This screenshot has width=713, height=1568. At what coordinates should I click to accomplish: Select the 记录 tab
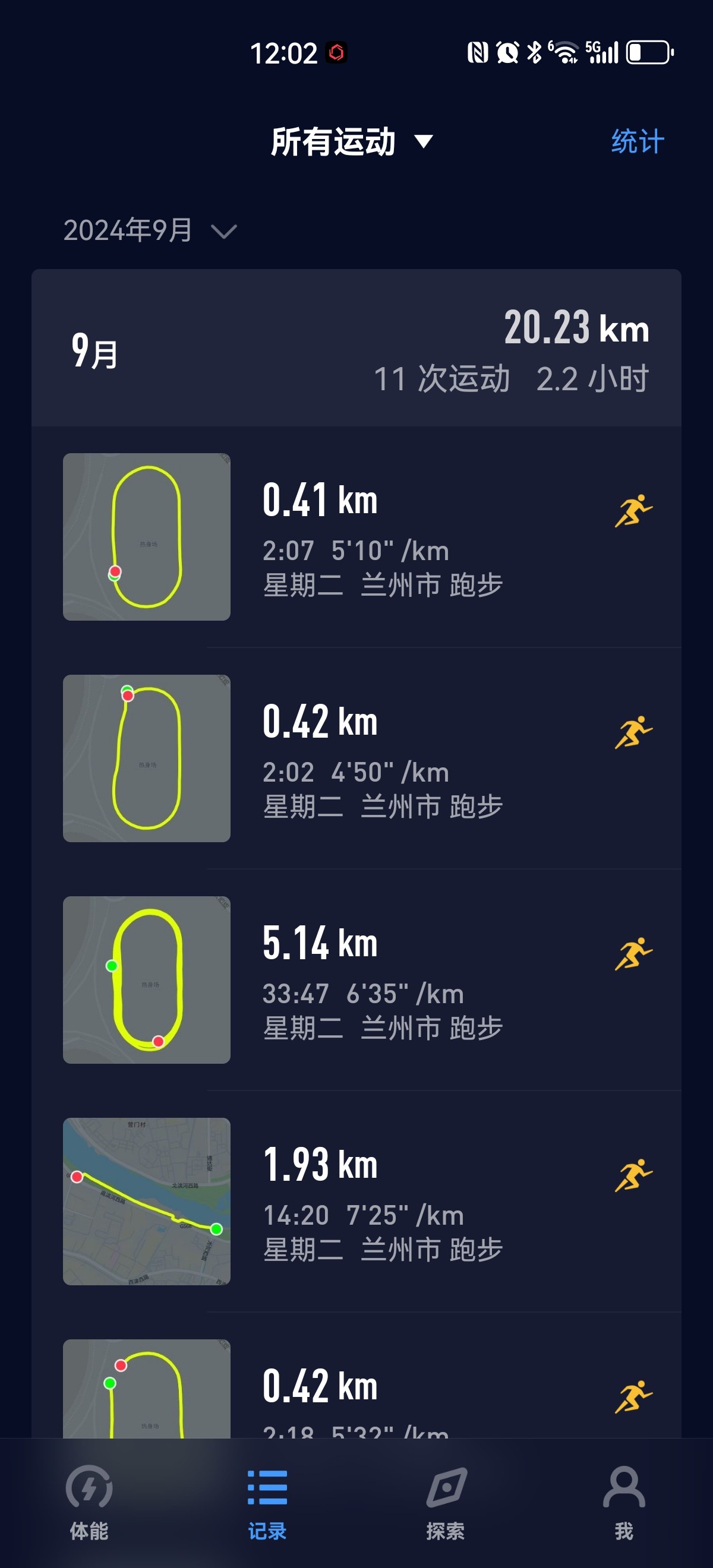267,1502
